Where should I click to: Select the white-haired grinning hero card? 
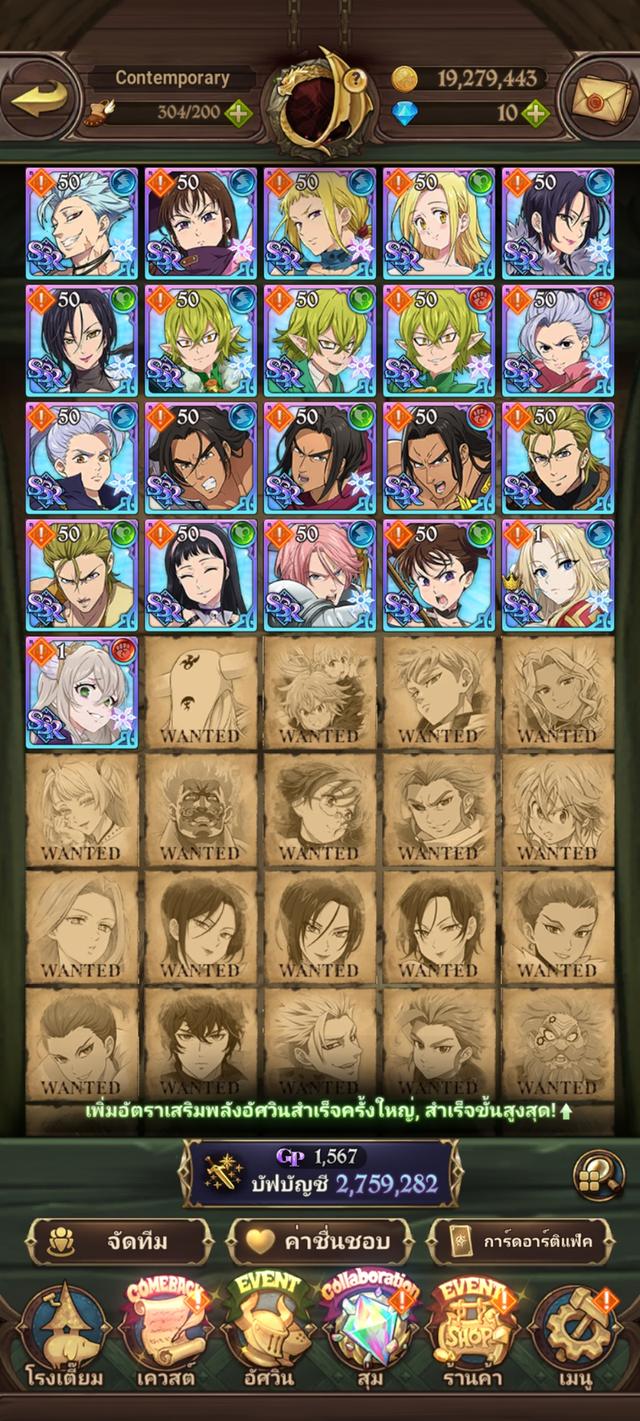(x=83, y=222)
